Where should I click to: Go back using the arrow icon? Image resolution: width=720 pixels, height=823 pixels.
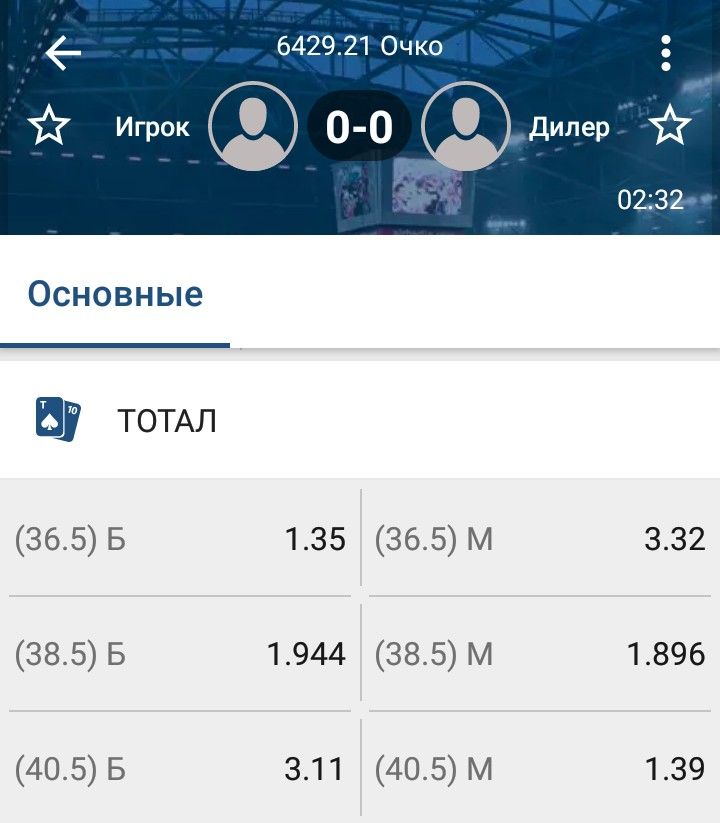(x=63, y=53)
